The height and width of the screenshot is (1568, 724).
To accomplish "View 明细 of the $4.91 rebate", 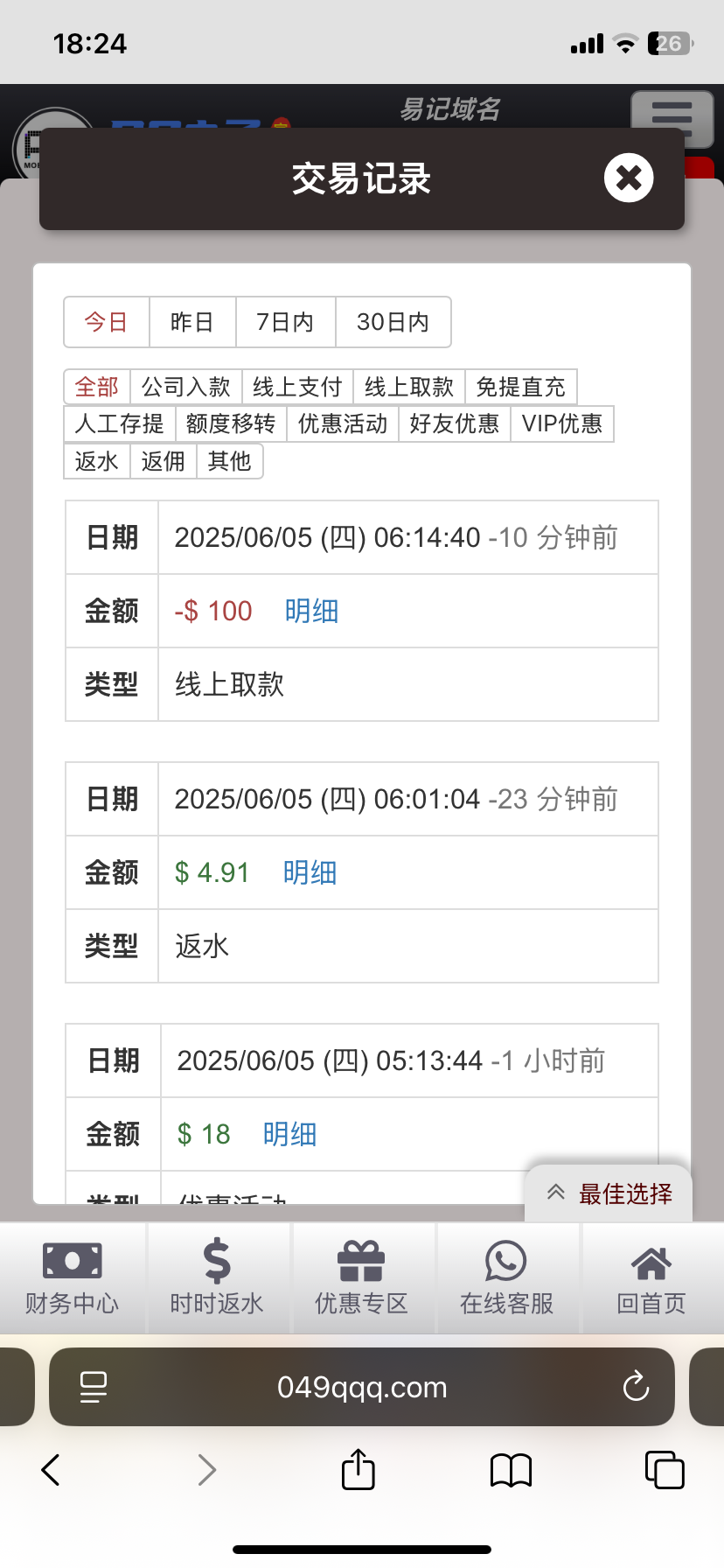I will [x=310, y=872].
